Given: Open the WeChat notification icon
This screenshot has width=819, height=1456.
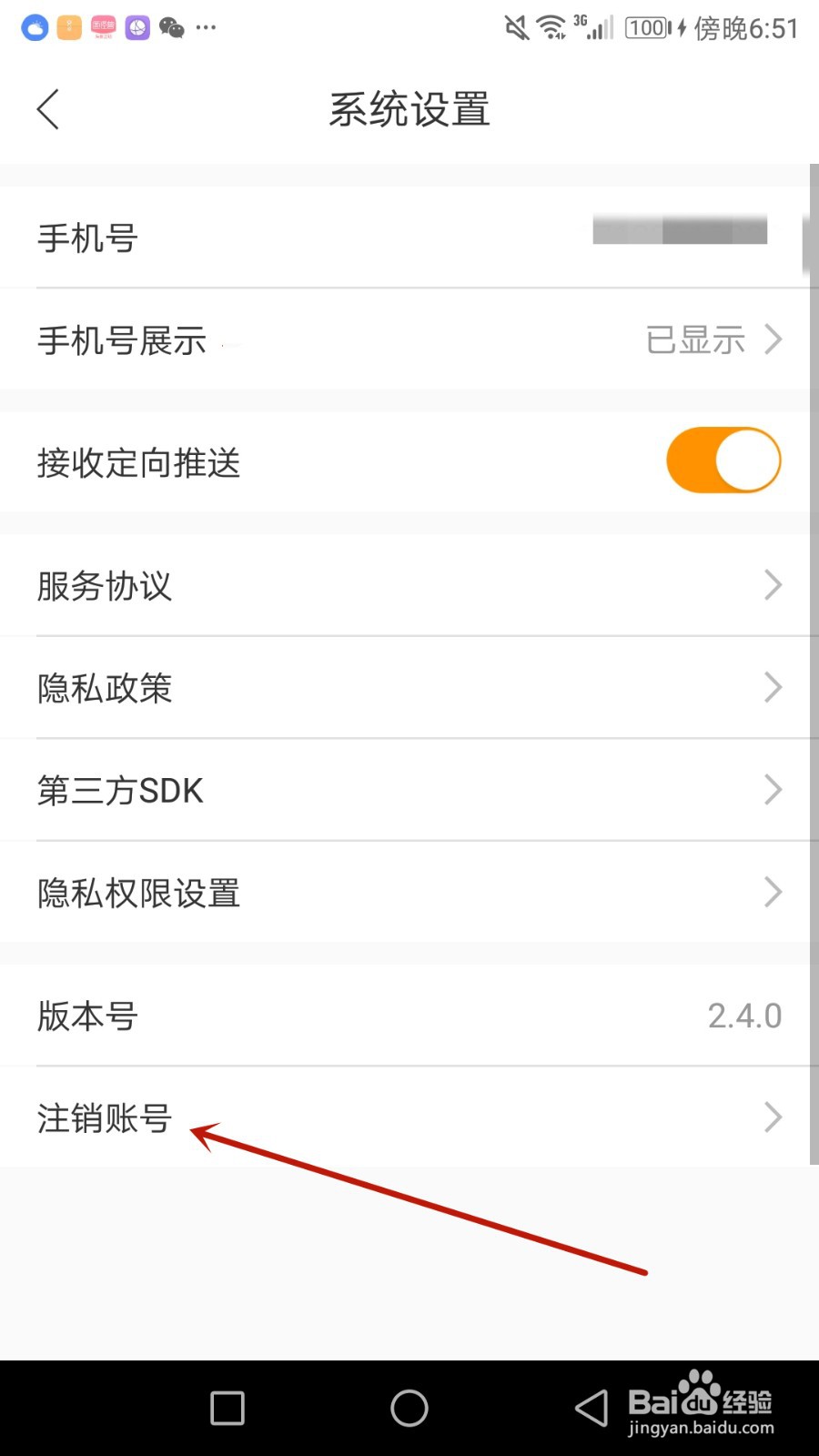Looking at the screenshot, I should [x=171, y=27].
